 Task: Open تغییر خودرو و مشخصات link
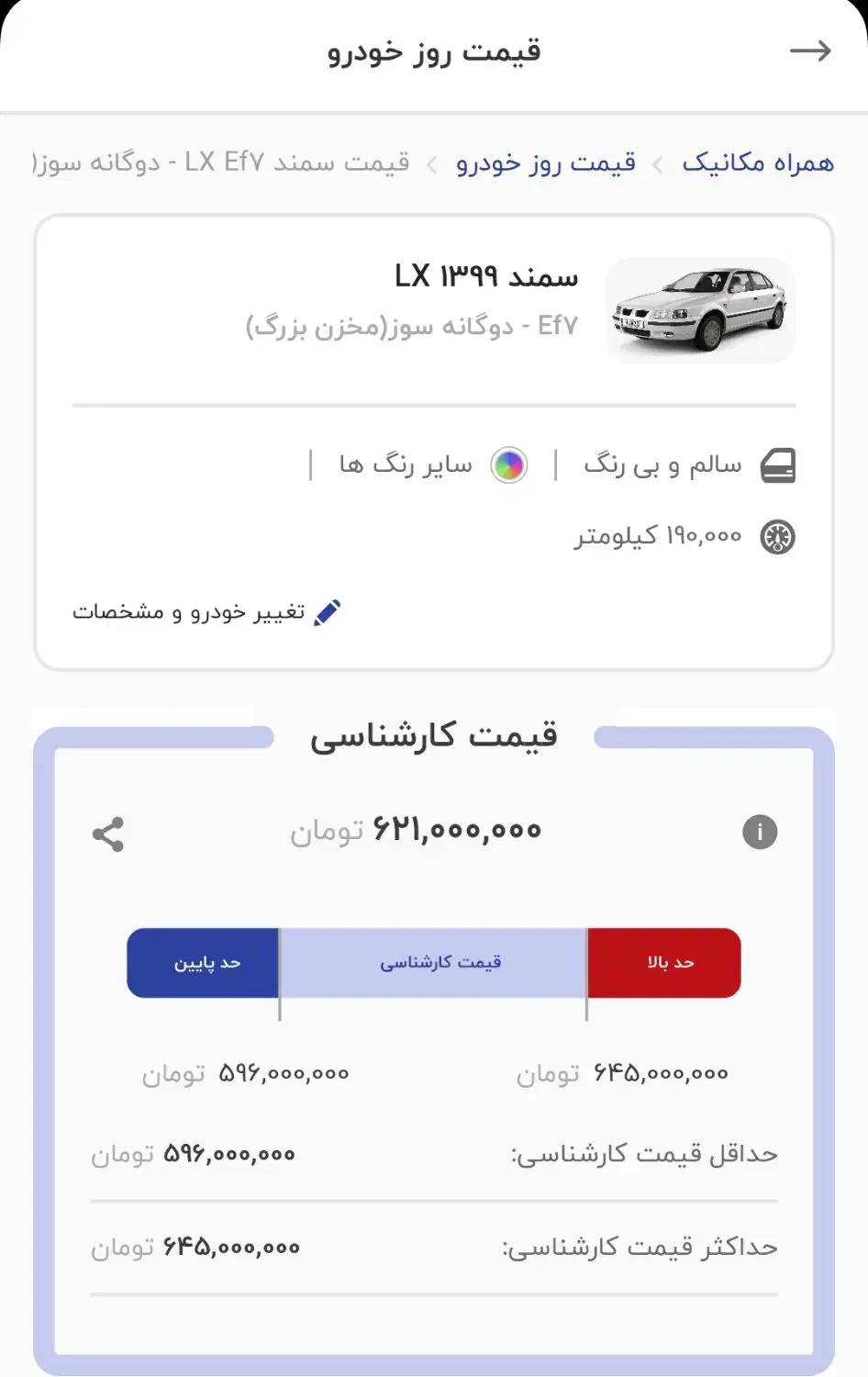204,611
